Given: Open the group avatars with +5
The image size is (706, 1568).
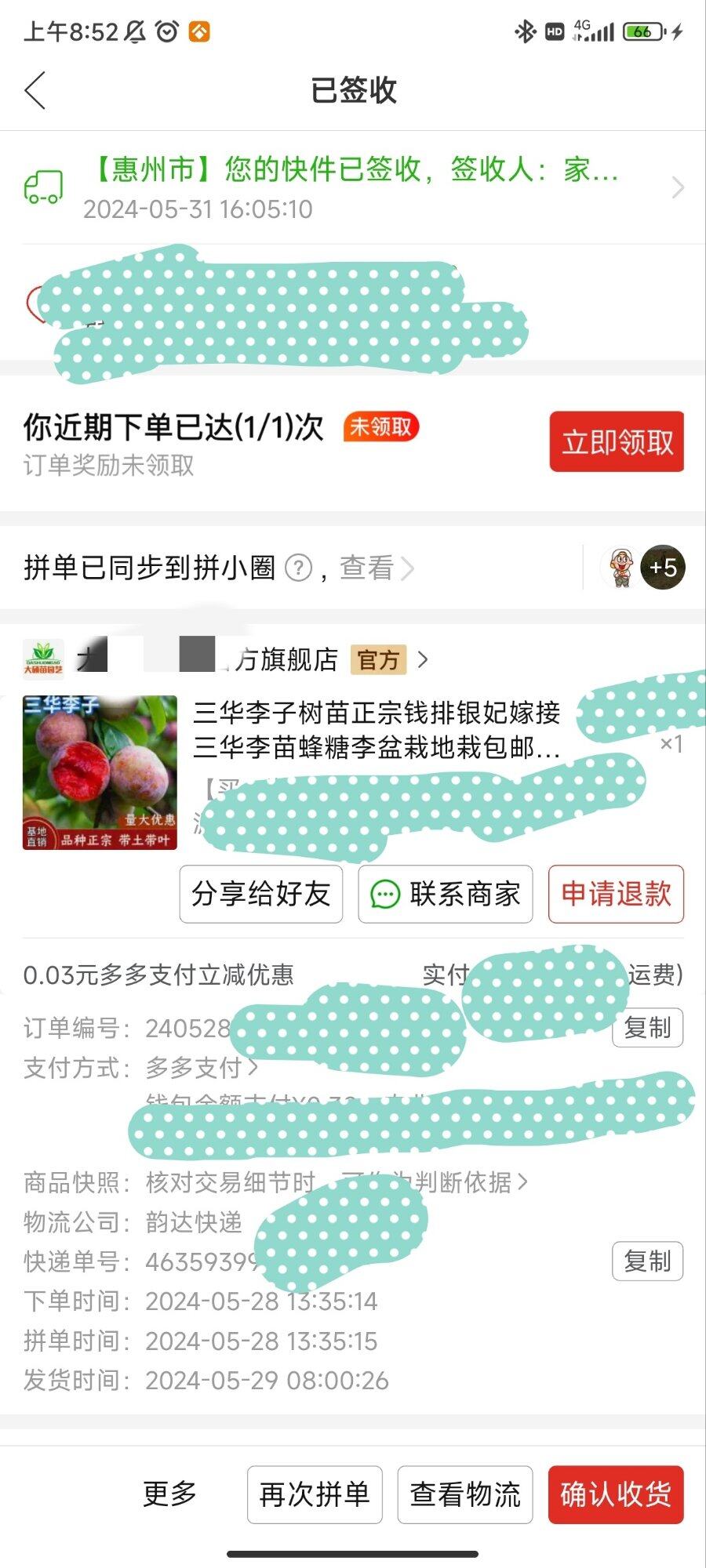Looking at the screenshot, I should [643, 568].
